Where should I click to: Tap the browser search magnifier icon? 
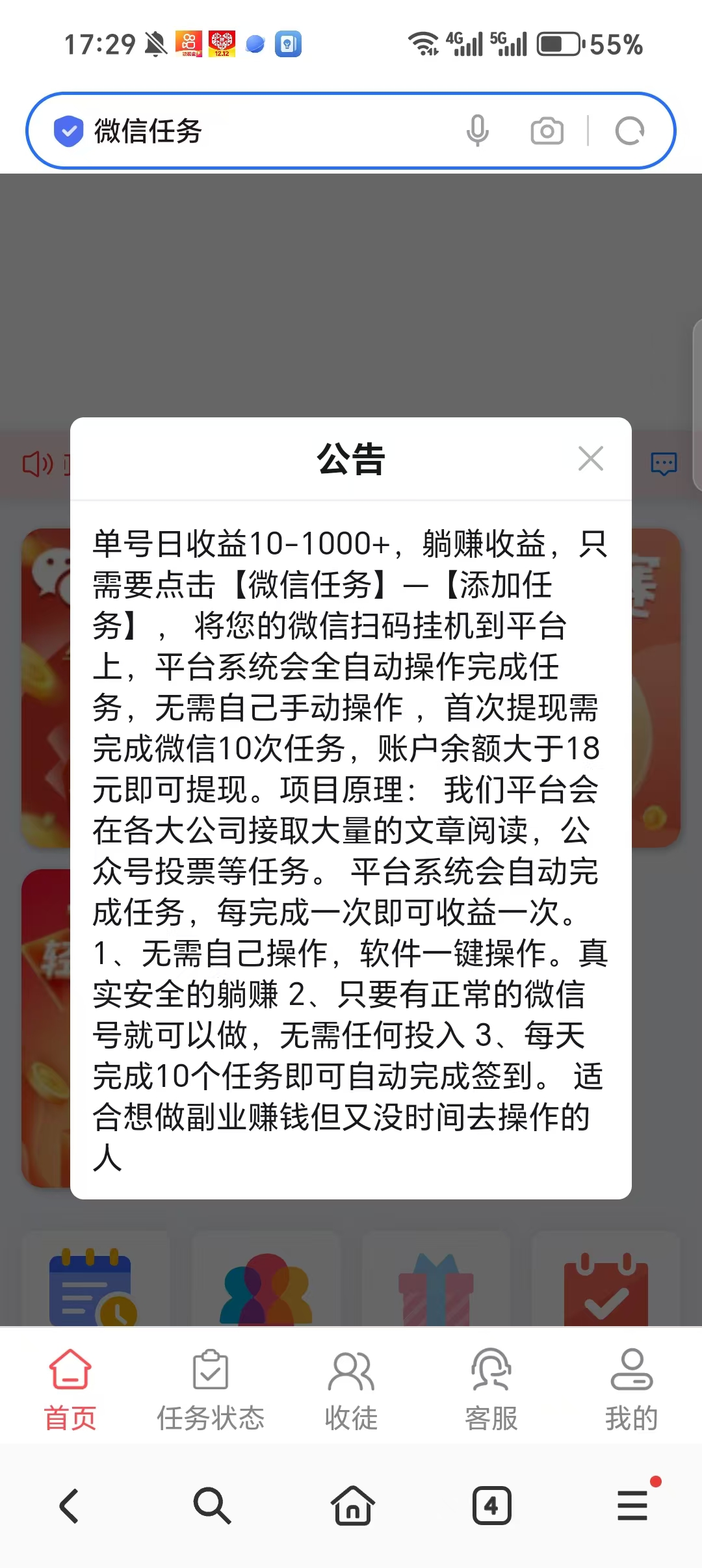[211, 1506]
